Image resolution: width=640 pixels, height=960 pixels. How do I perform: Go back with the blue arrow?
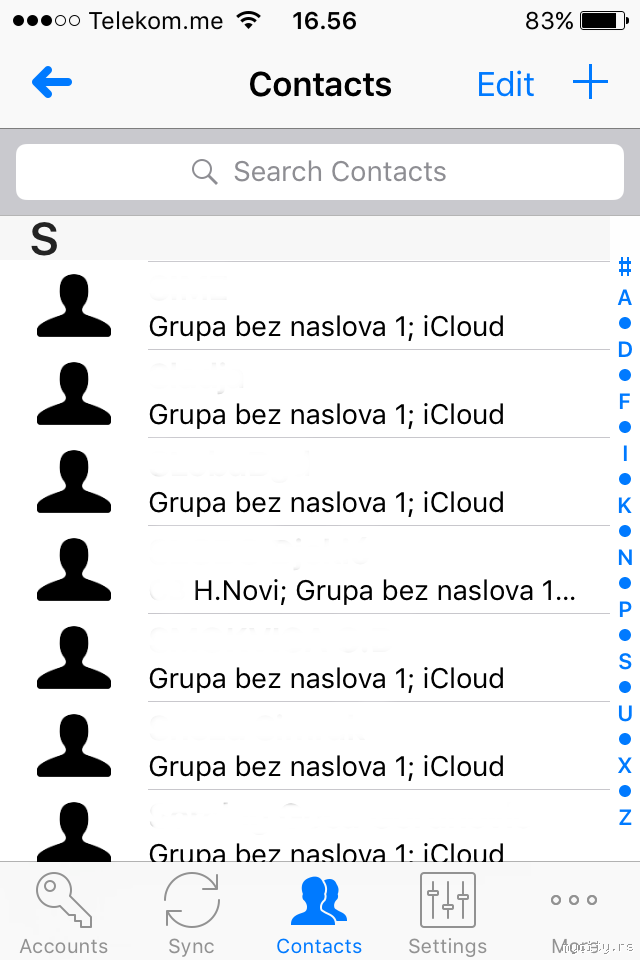point(52,83)
